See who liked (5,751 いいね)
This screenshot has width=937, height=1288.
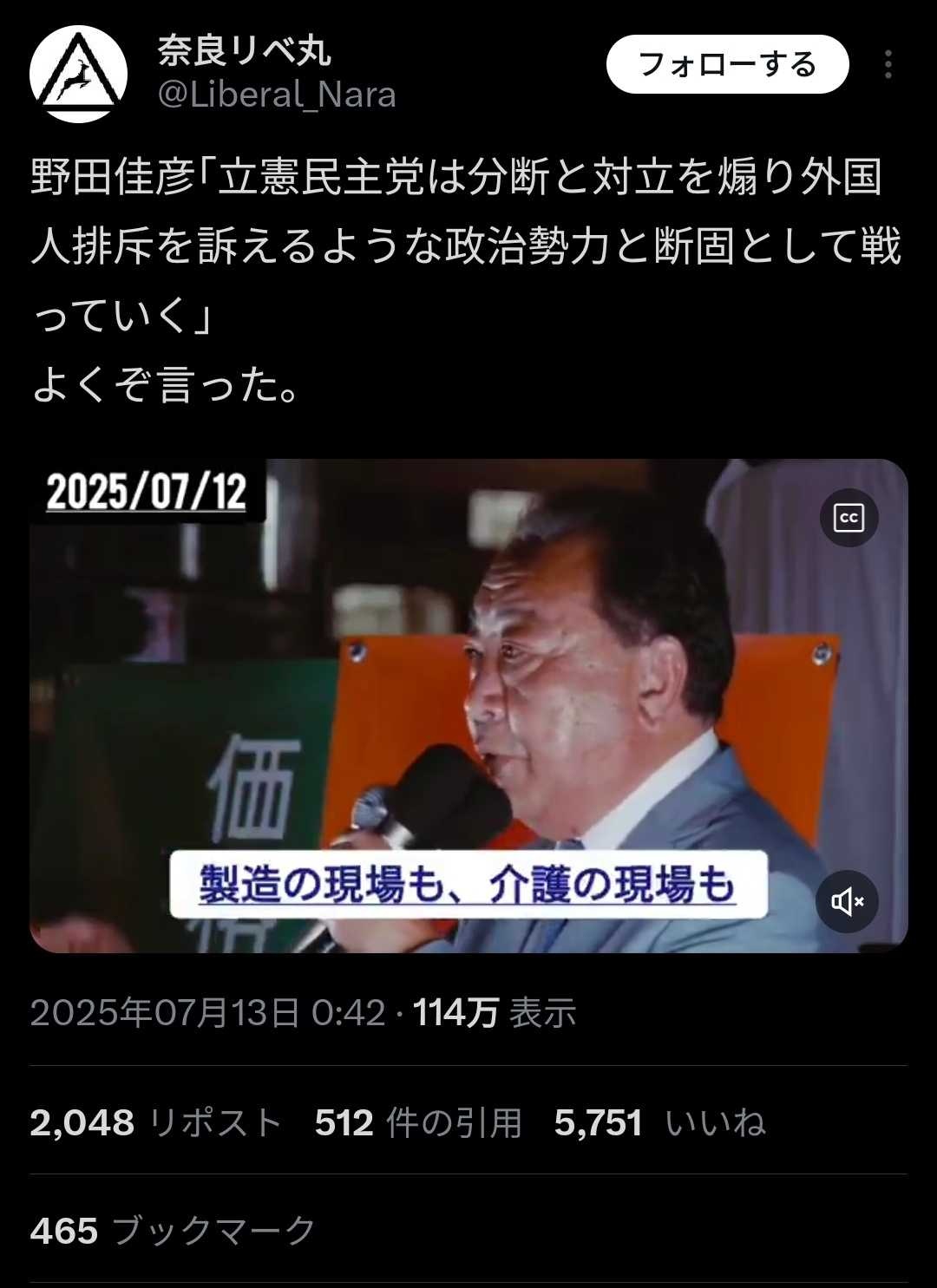point(659,1123)
